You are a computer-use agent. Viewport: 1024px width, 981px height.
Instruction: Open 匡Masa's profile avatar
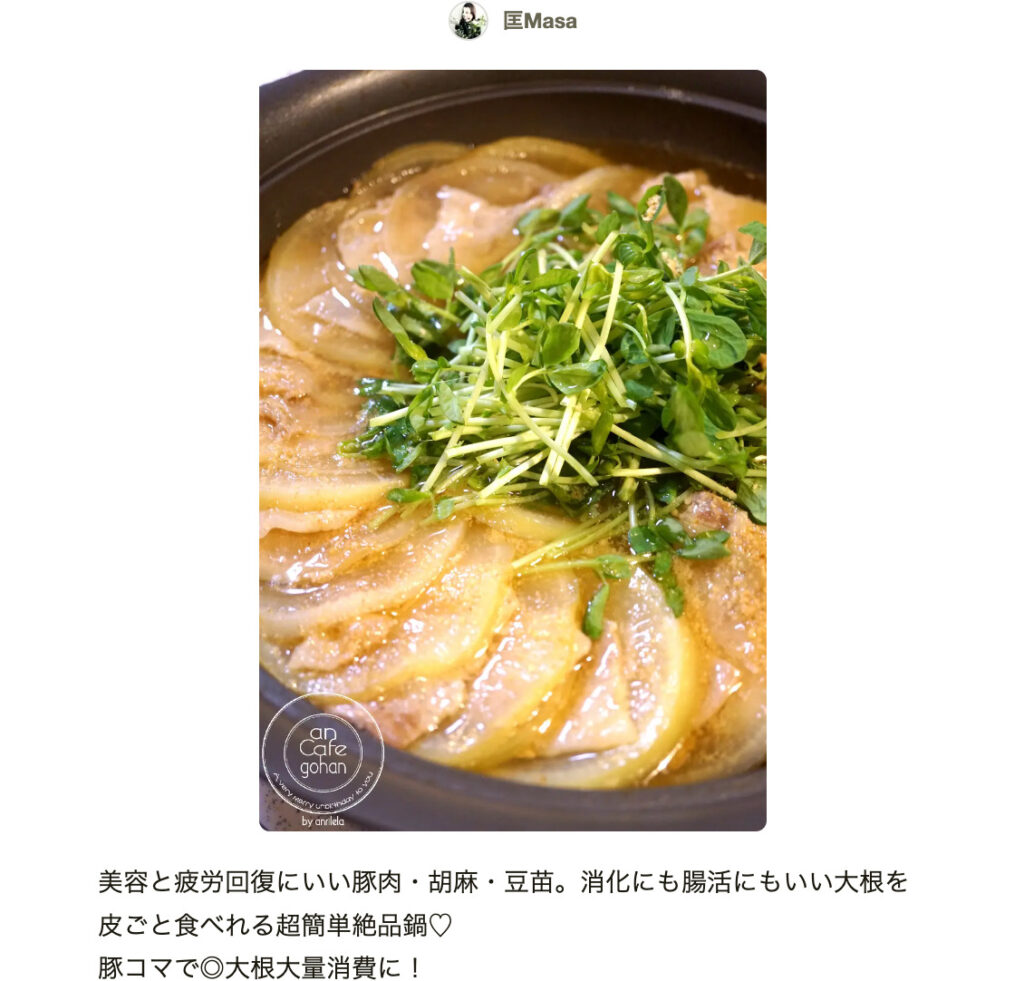click(x=468, y=20)
